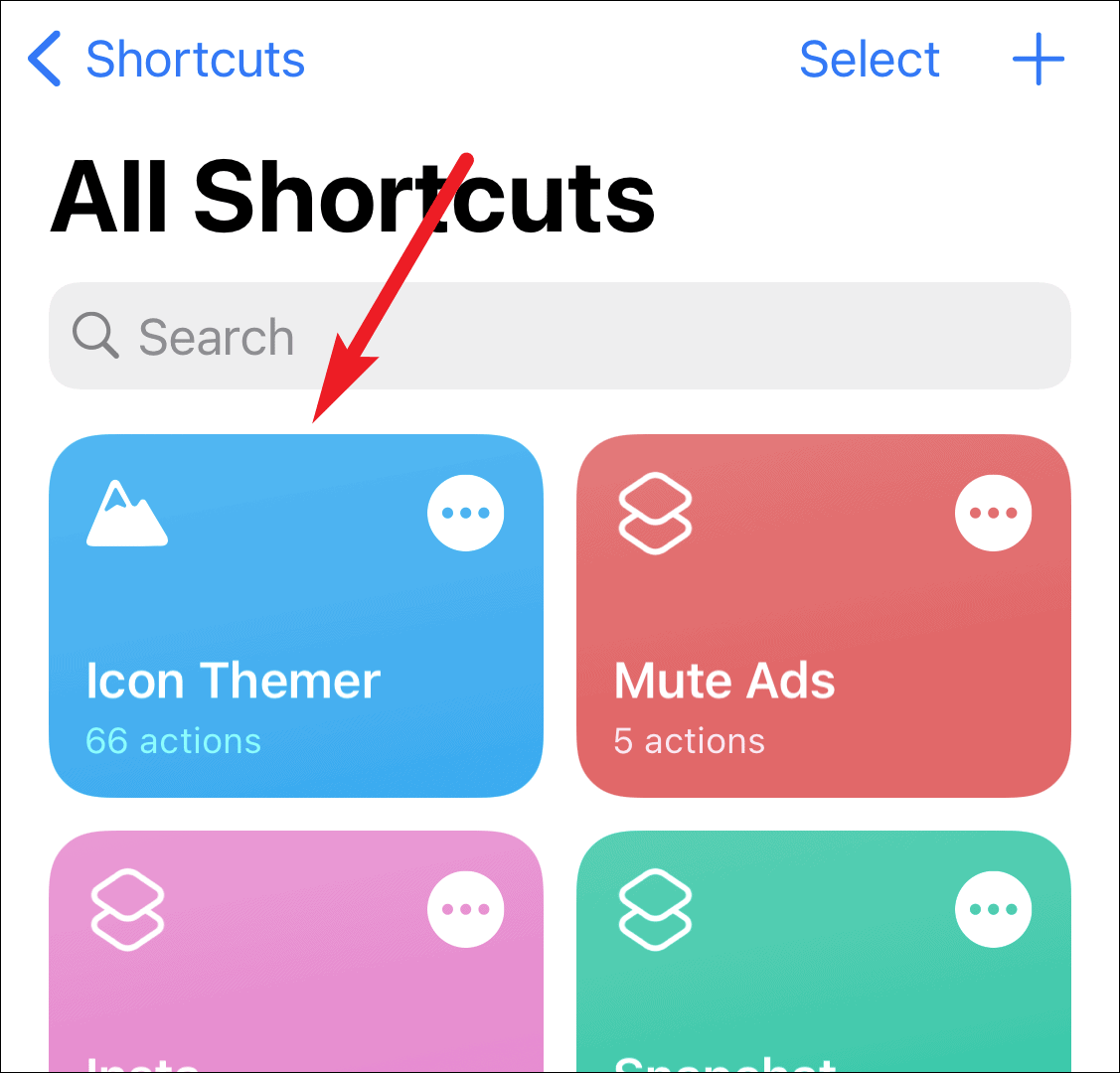Open Mute Ads' three-dot options
The height and width of the screenshot is (1073, 1120).
[994, 514]
